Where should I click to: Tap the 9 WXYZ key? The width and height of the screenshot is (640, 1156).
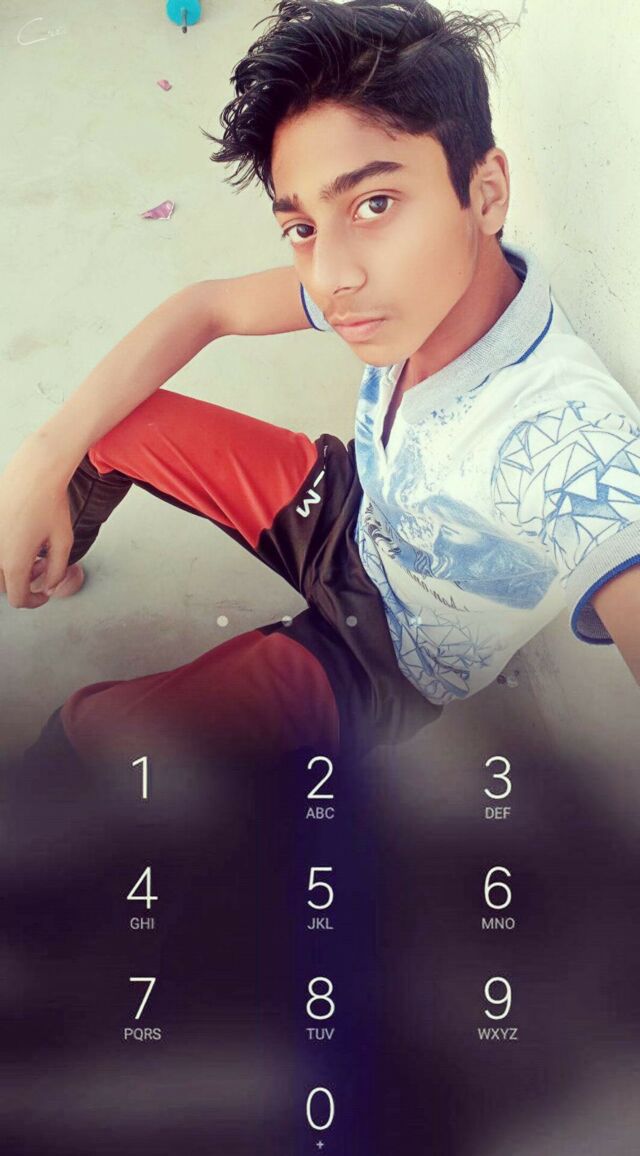click(498, 1008)
